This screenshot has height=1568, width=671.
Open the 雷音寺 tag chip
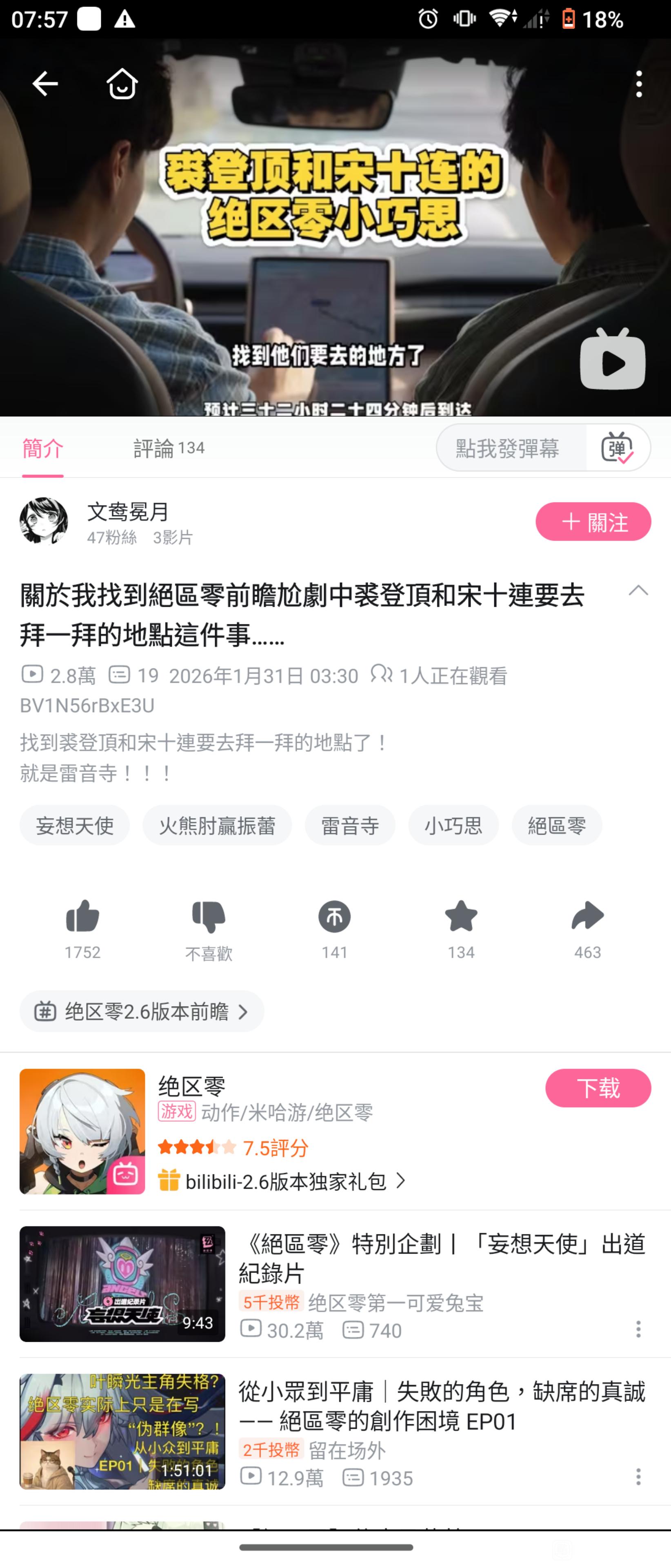(350, 825)
